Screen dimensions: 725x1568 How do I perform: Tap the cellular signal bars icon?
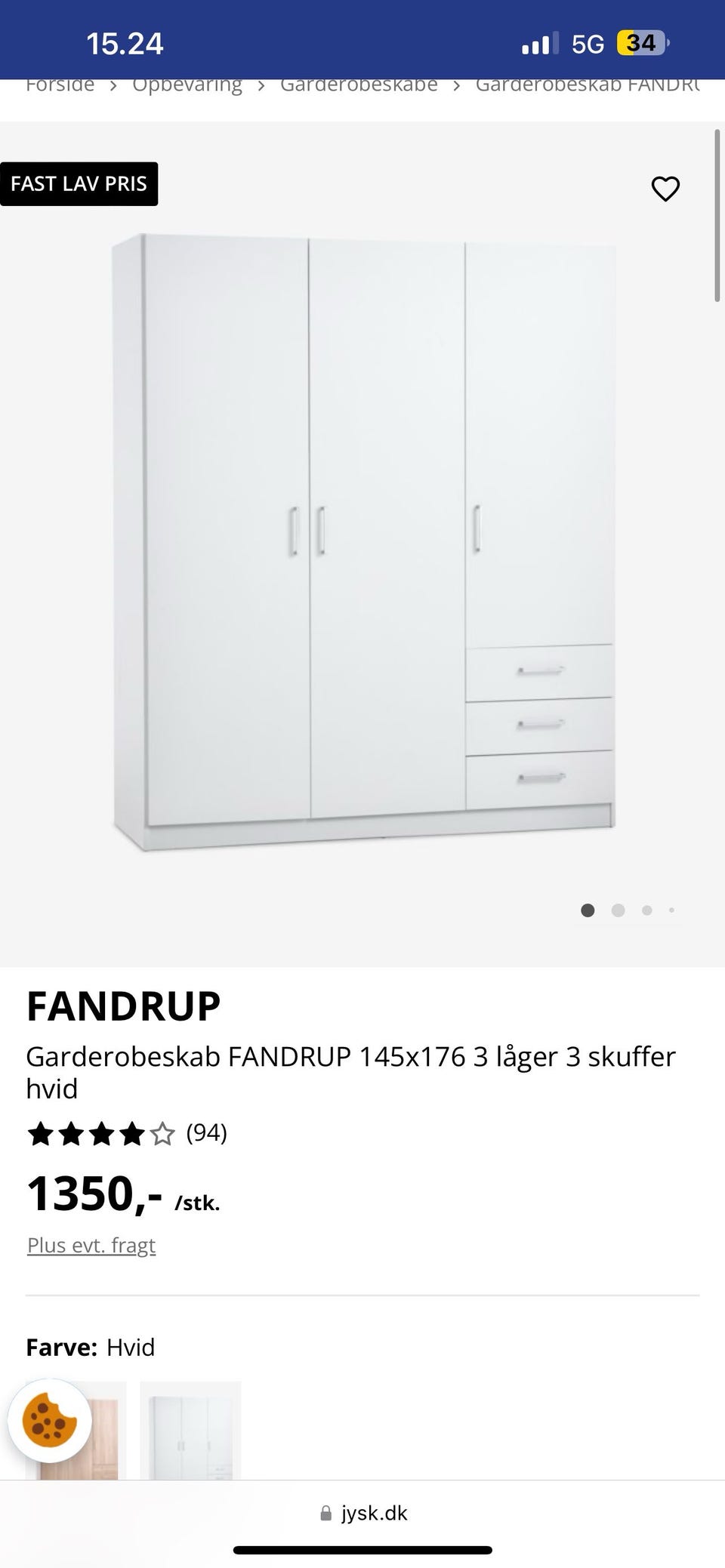(x=538, y=43)
